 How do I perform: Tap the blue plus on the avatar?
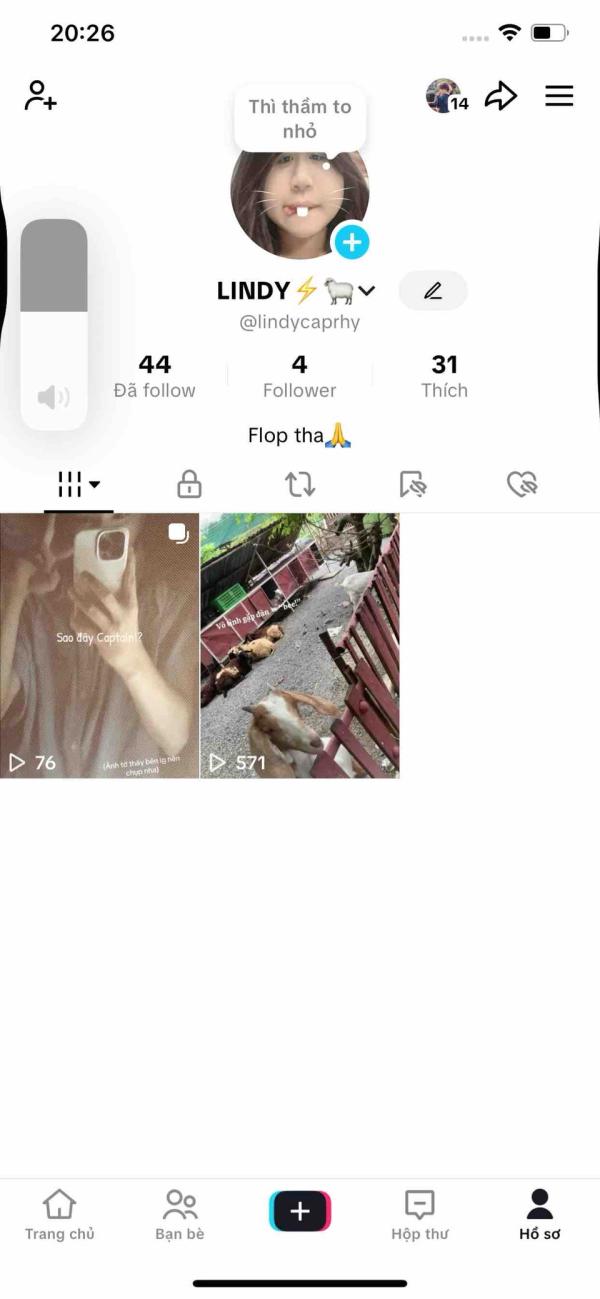351,241
